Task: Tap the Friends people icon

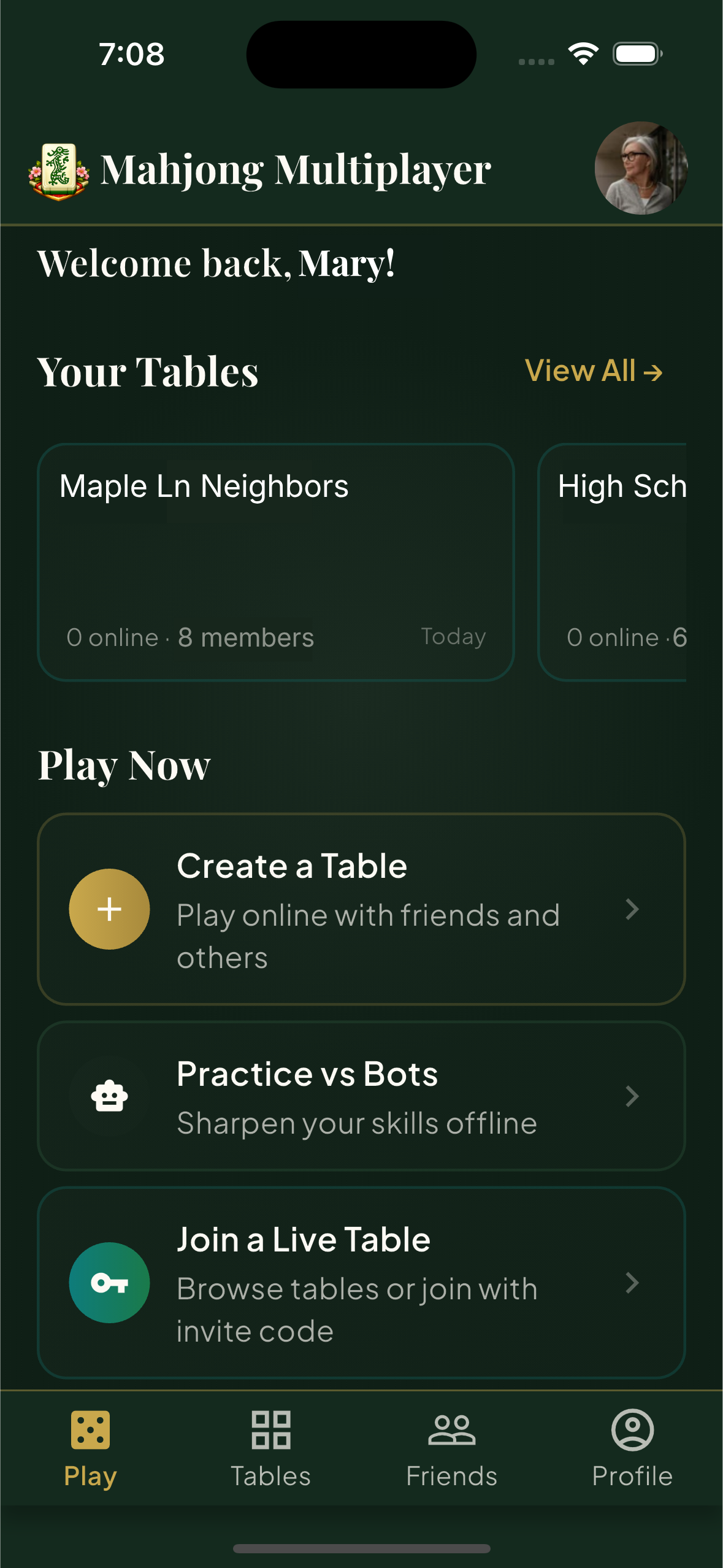Action: click(x=452, y=1429)
